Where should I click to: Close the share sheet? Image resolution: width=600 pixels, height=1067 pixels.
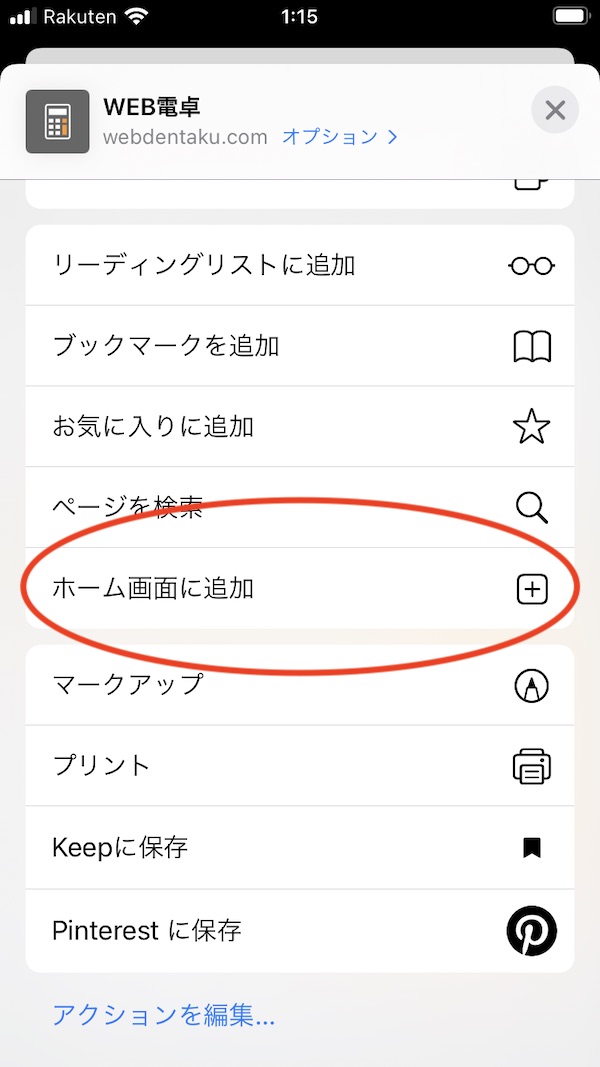click(x=555, y=110)
